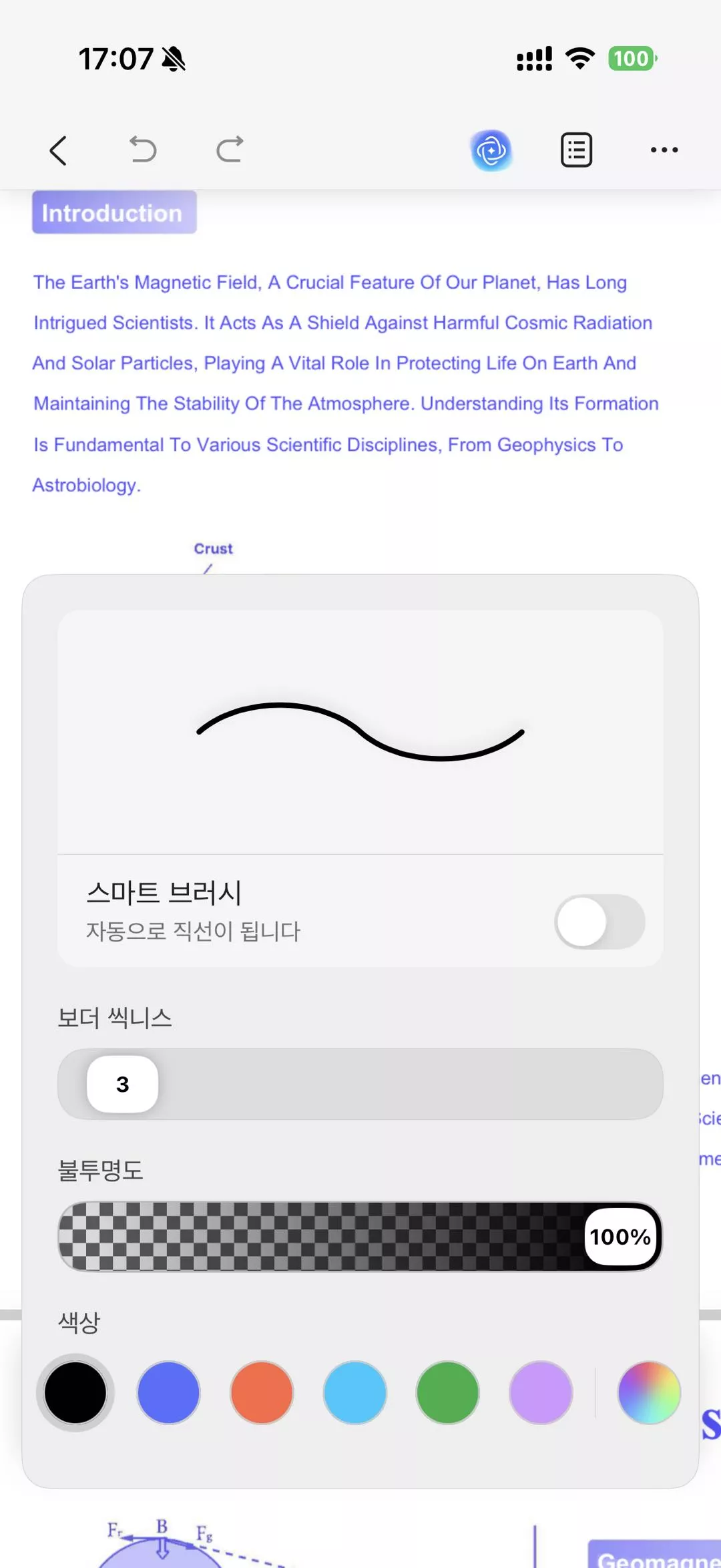Open the AI assistant feature
721x1568 pixels.
click(491, 150)
